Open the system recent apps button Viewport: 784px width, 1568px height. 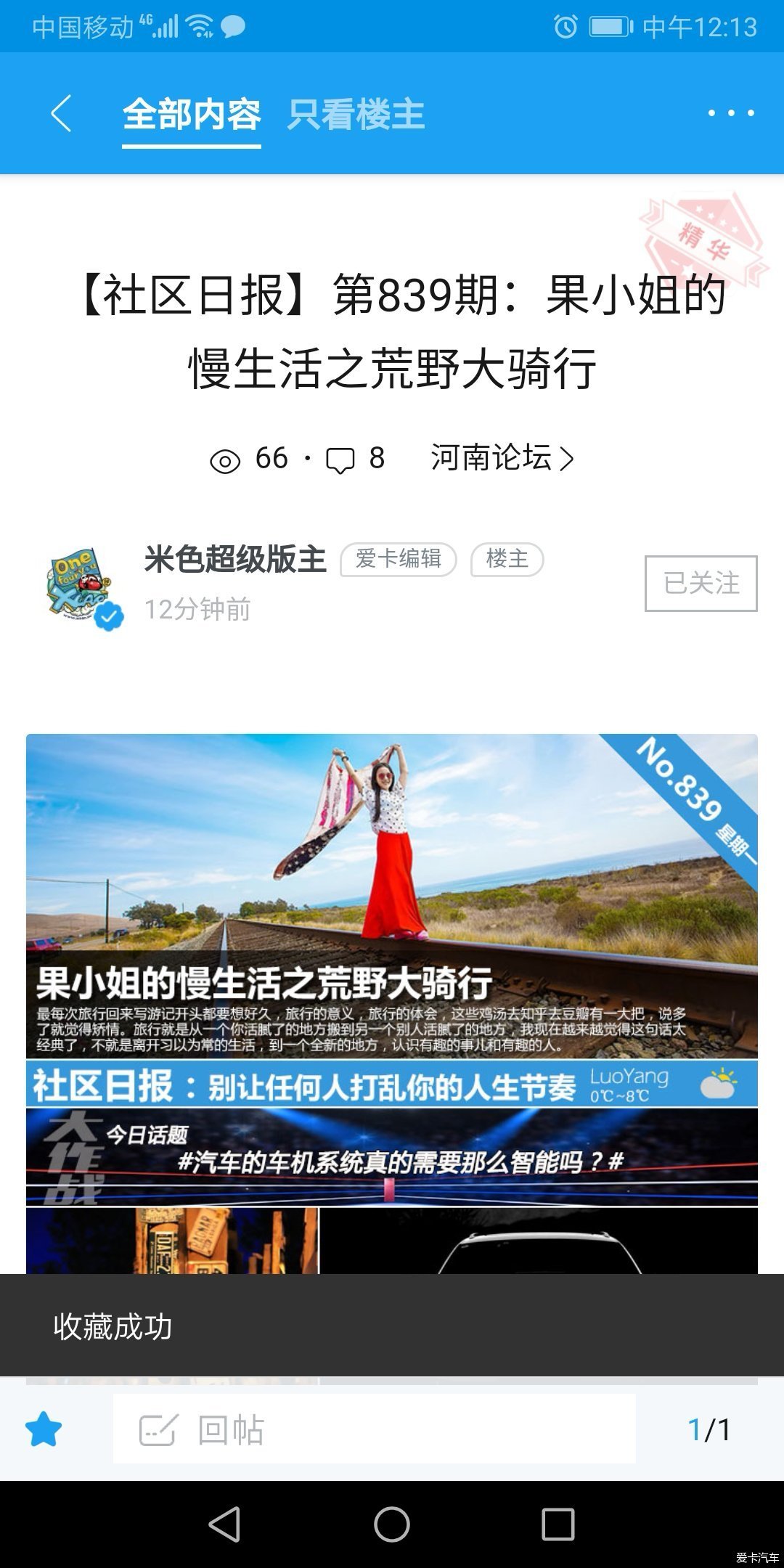[x=558, y=1524]
